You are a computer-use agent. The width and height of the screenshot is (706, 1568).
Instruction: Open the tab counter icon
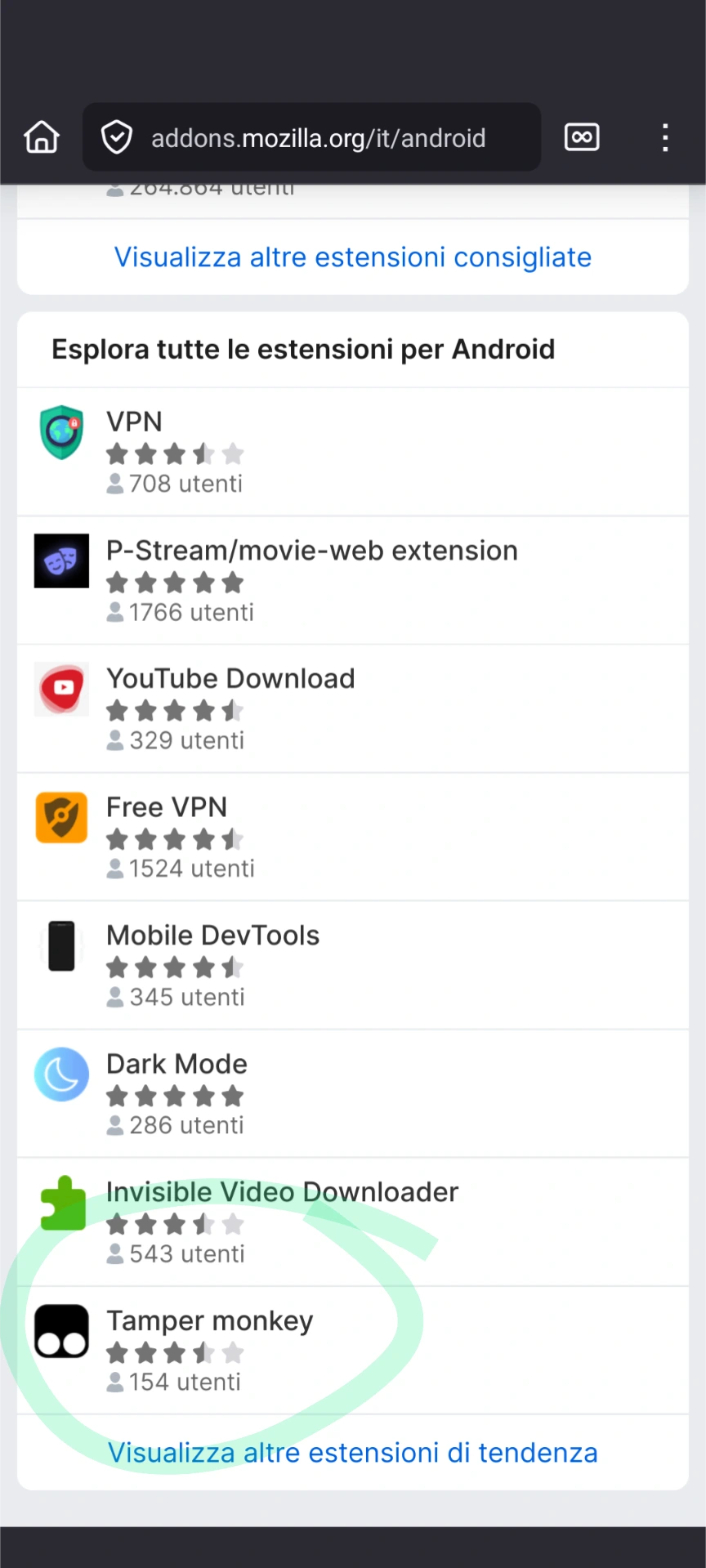[x=582, y=137]
